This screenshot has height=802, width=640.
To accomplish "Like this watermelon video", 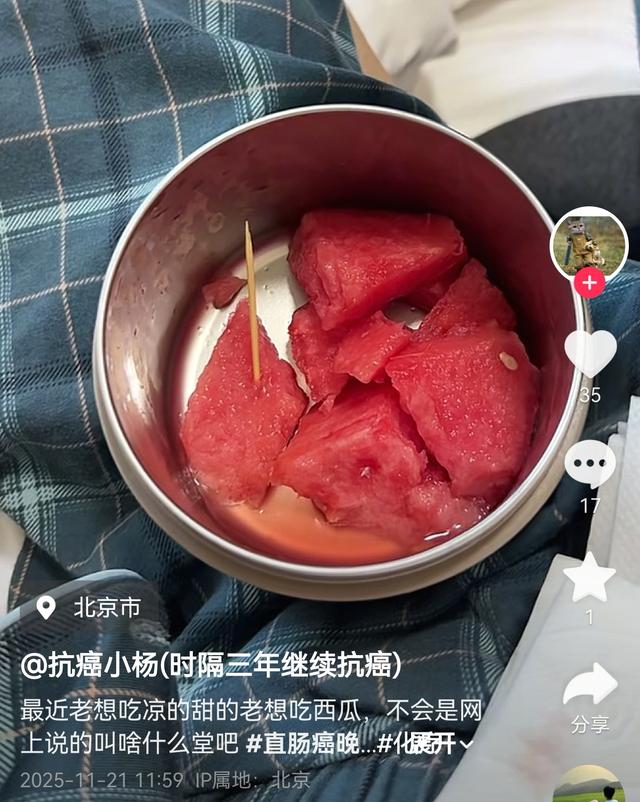I will click(590, 353).
